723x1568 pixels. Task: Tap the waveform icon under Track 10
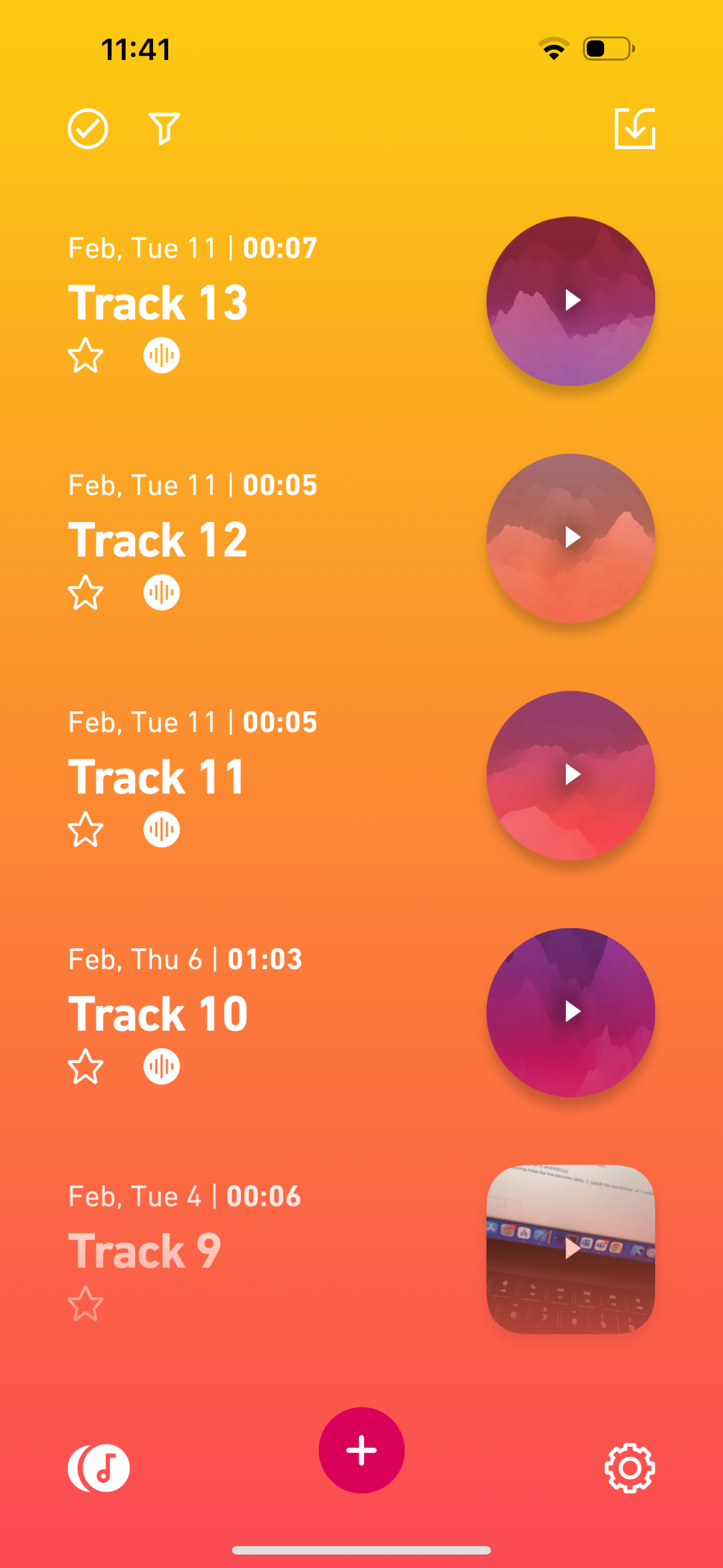click(161, 1067)
